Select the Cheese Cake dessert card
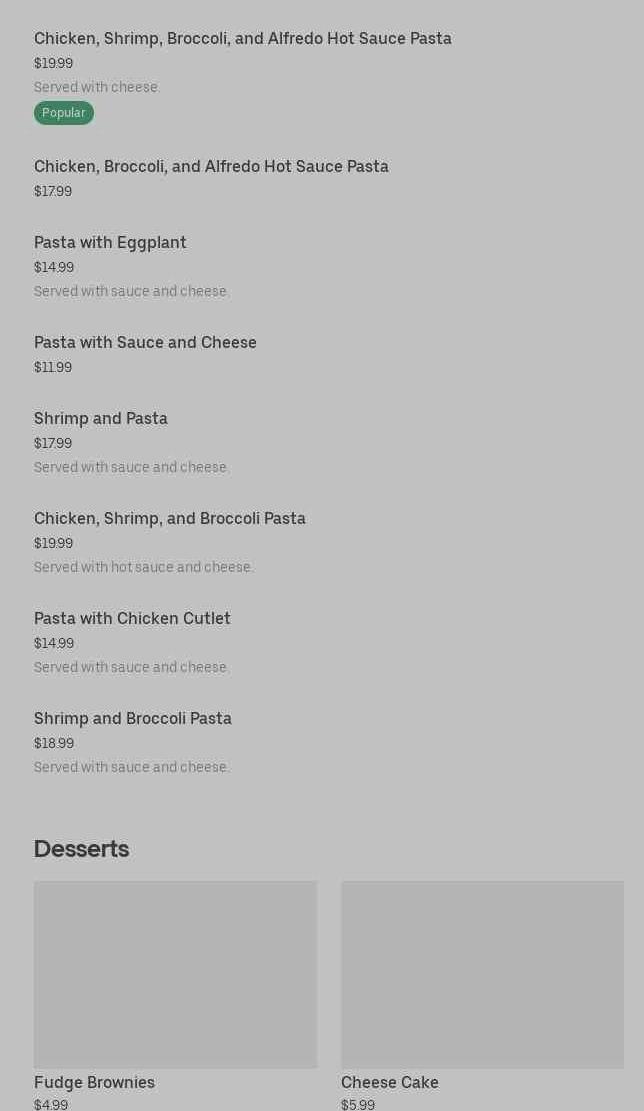Image resolution: width=644 pixels, height=1111 pixels. [x=482, y=975]
